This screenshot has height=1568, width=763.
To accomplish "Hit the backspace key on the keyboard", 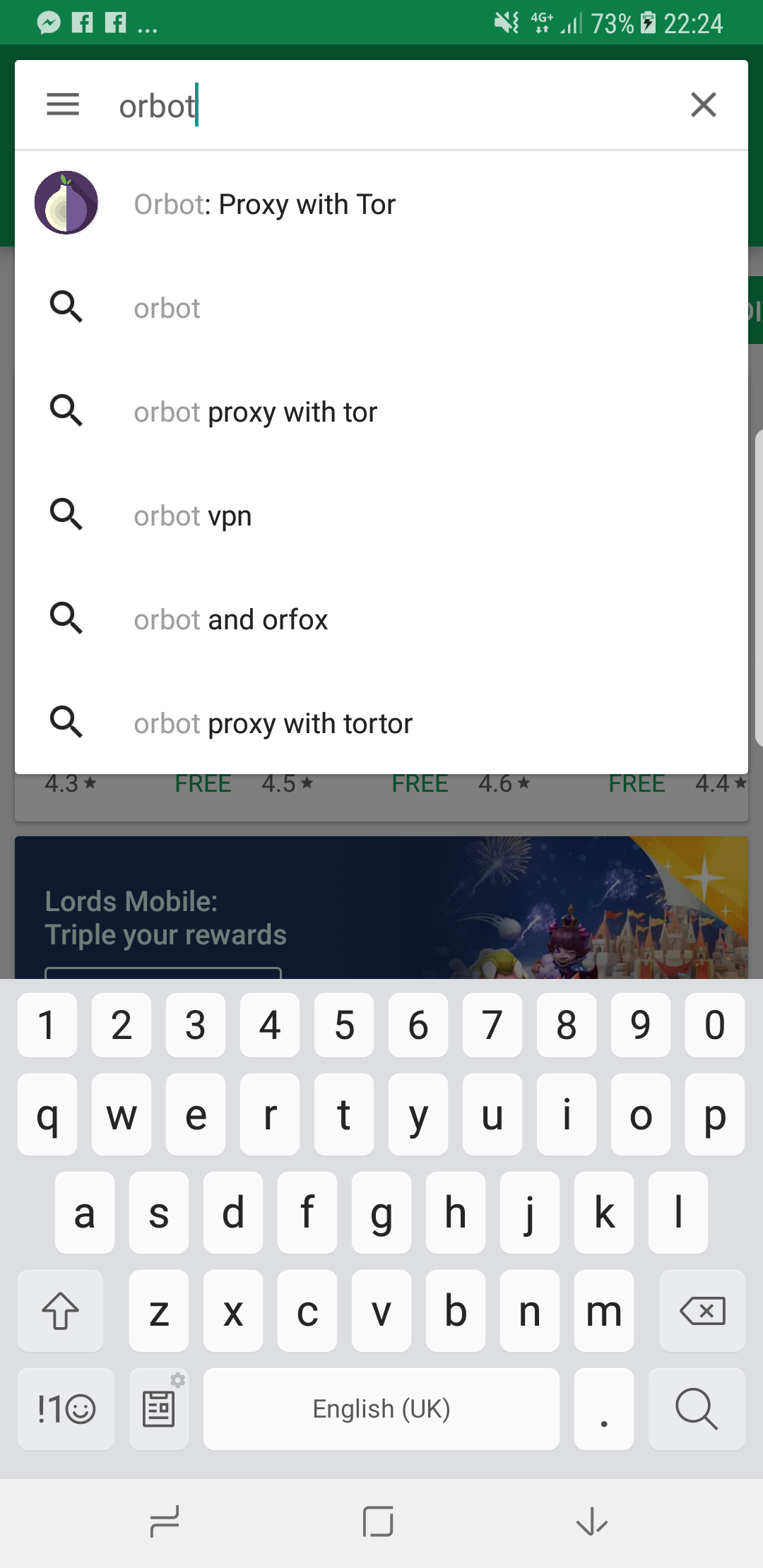I will click(702, 1312).
